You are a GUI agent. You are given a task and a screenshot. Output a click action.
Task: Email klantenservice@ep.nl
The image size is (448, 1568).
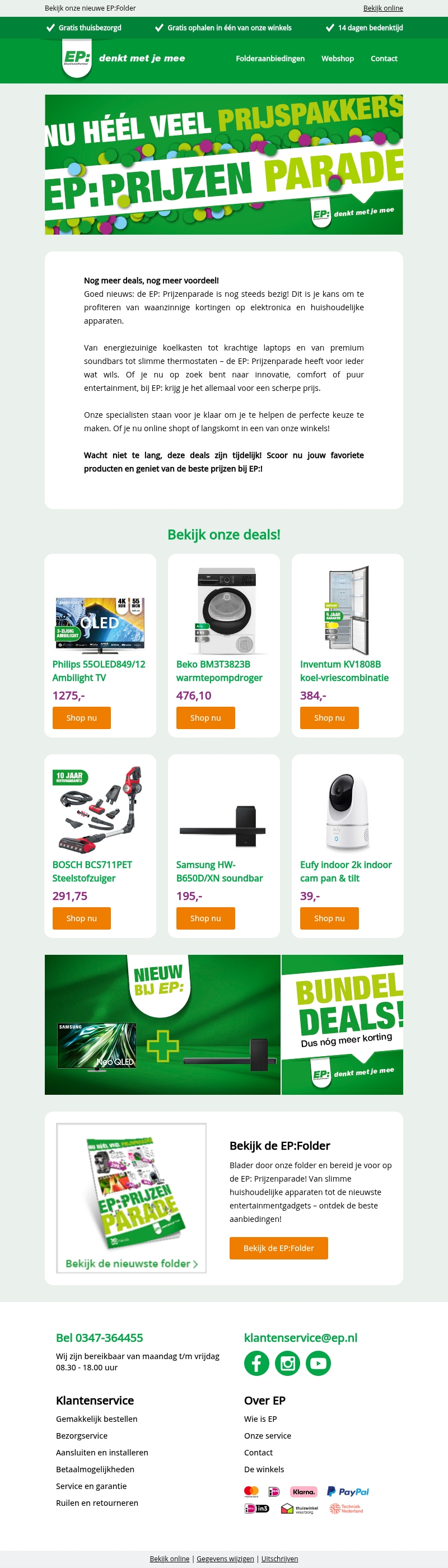click(300, 1337)
